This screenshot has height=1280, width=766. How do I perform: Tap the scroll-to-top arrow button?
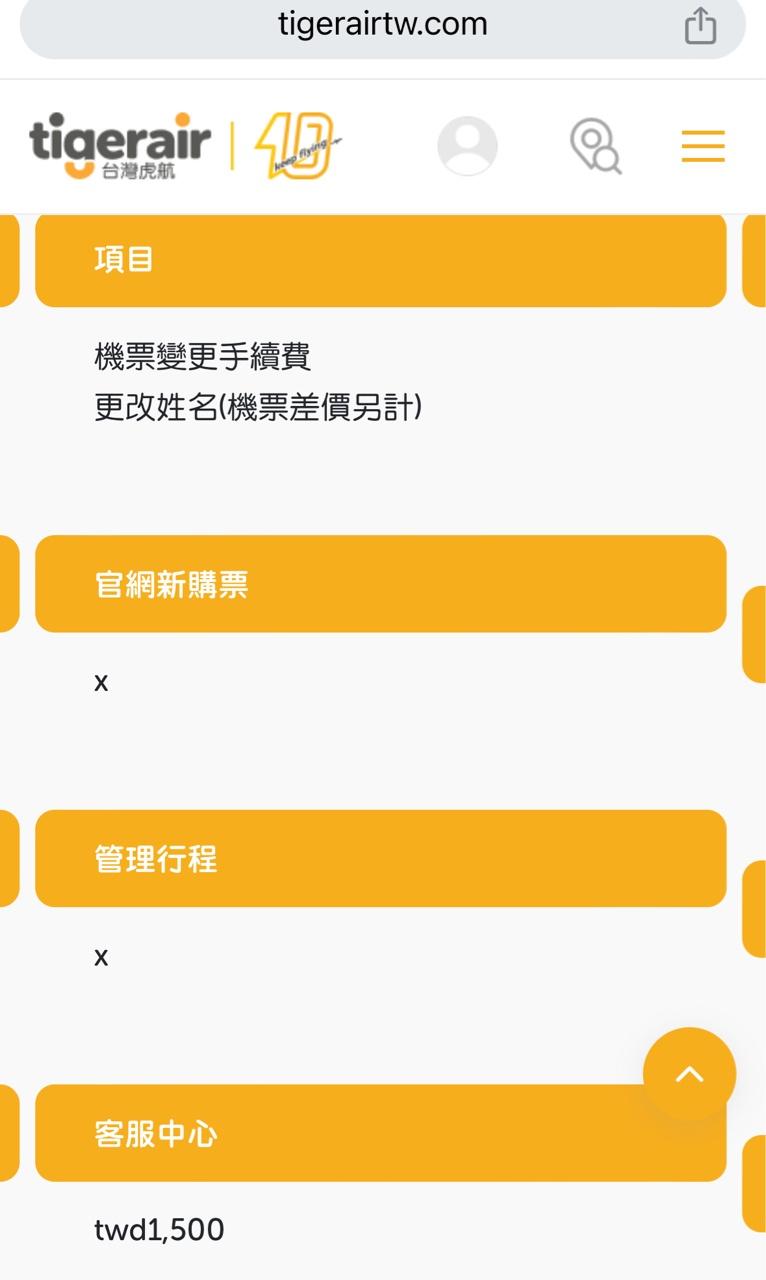pyautogui.click(x=689, y=1074)
